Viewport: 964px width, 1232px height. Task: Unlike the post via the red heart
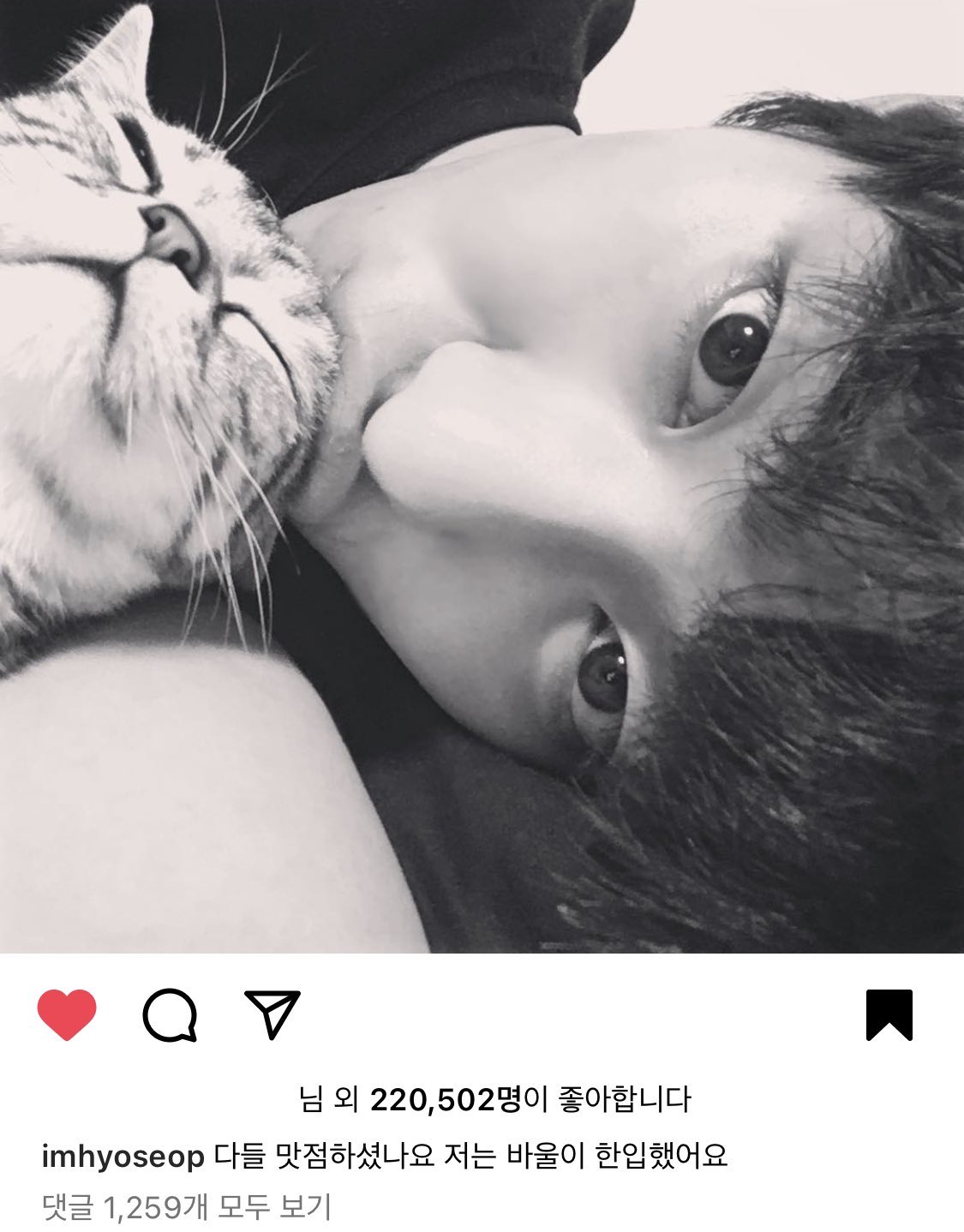point(67,1014)
